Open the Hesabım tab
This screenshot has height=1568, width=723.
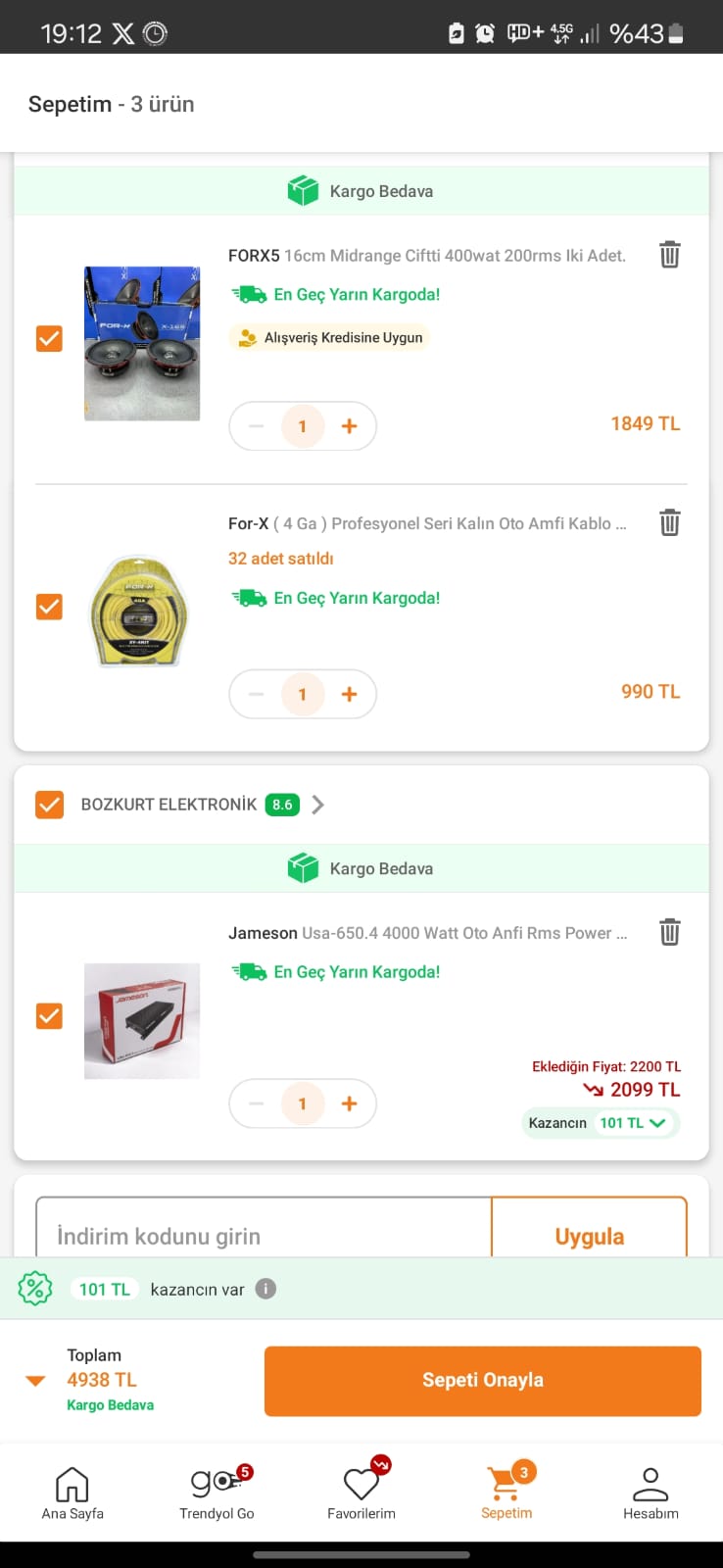pos(651,1493)
